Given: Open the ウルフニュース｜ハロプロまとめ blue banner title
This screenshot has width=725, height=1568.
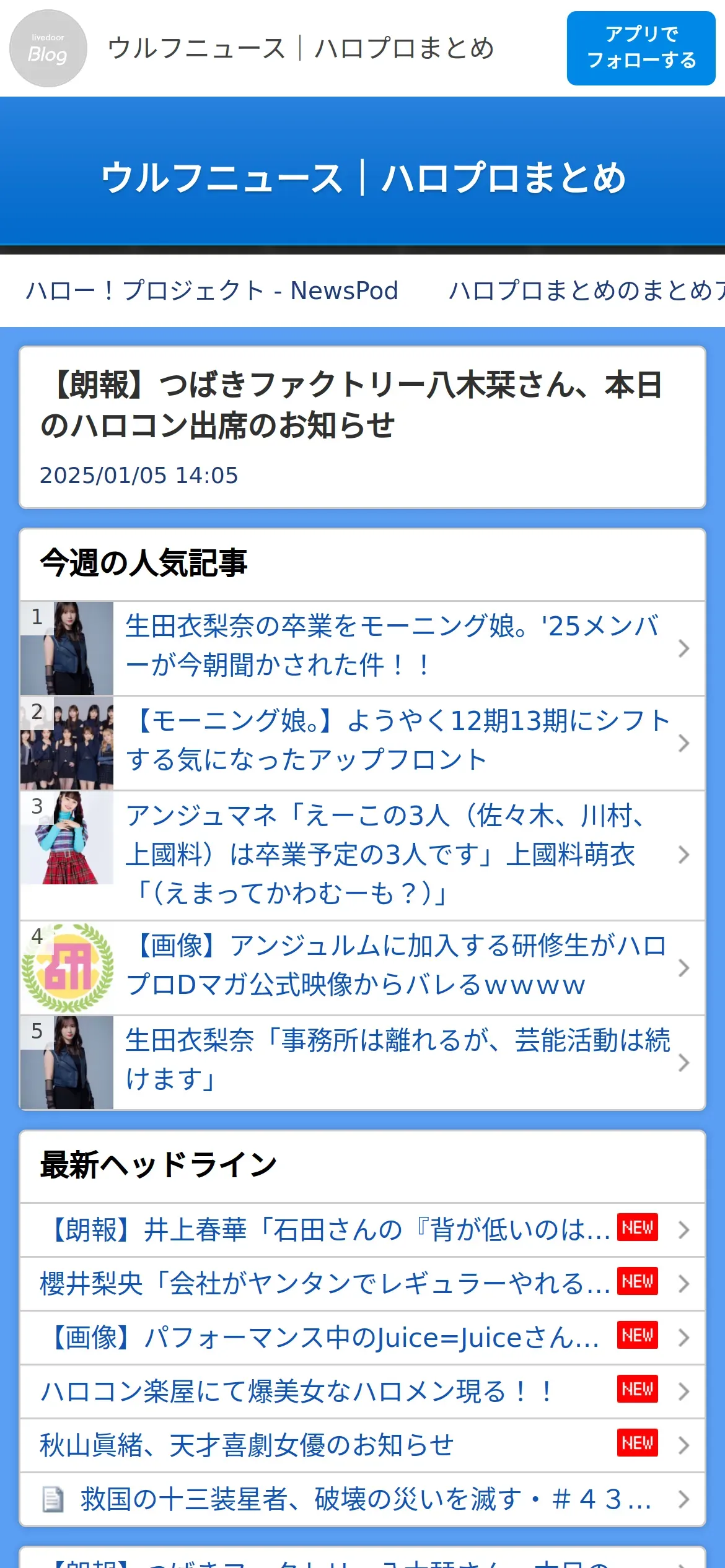Looking at the screenshot, I should [362, 178].
